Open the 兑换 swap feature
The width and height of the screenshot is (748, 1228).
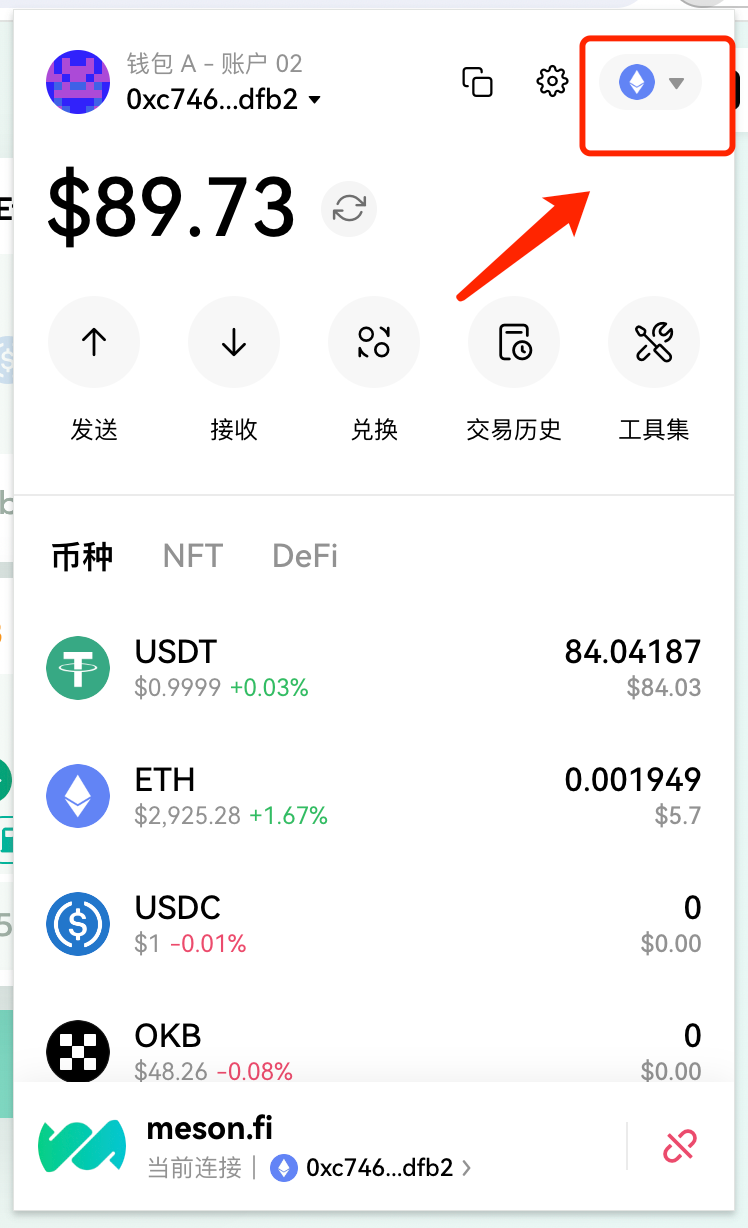coord(374,343)
